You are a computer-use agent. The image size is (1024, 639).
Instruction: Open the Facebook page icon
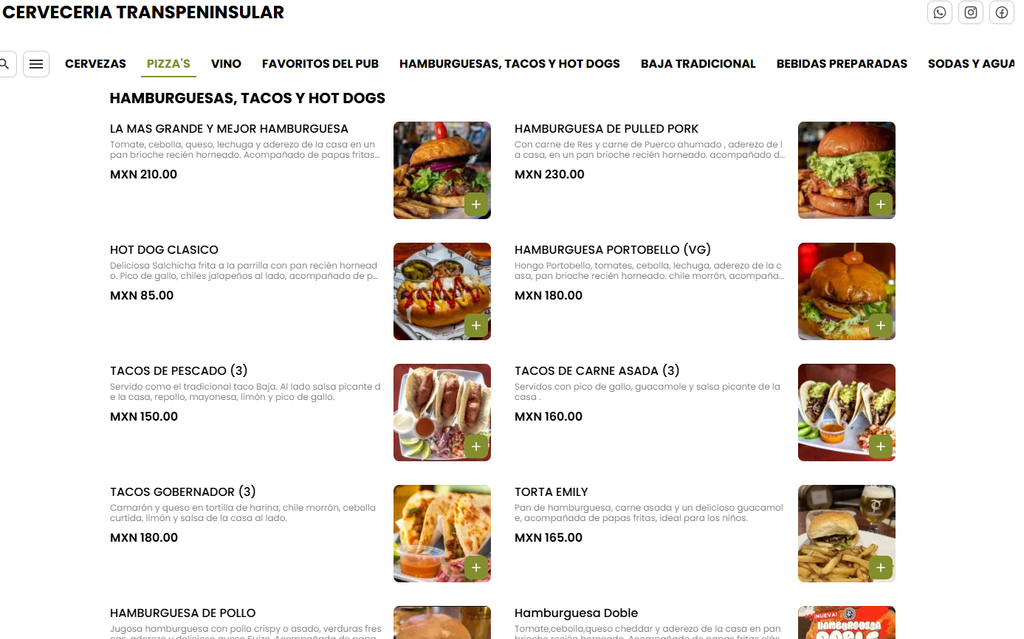click(1001, 12)
